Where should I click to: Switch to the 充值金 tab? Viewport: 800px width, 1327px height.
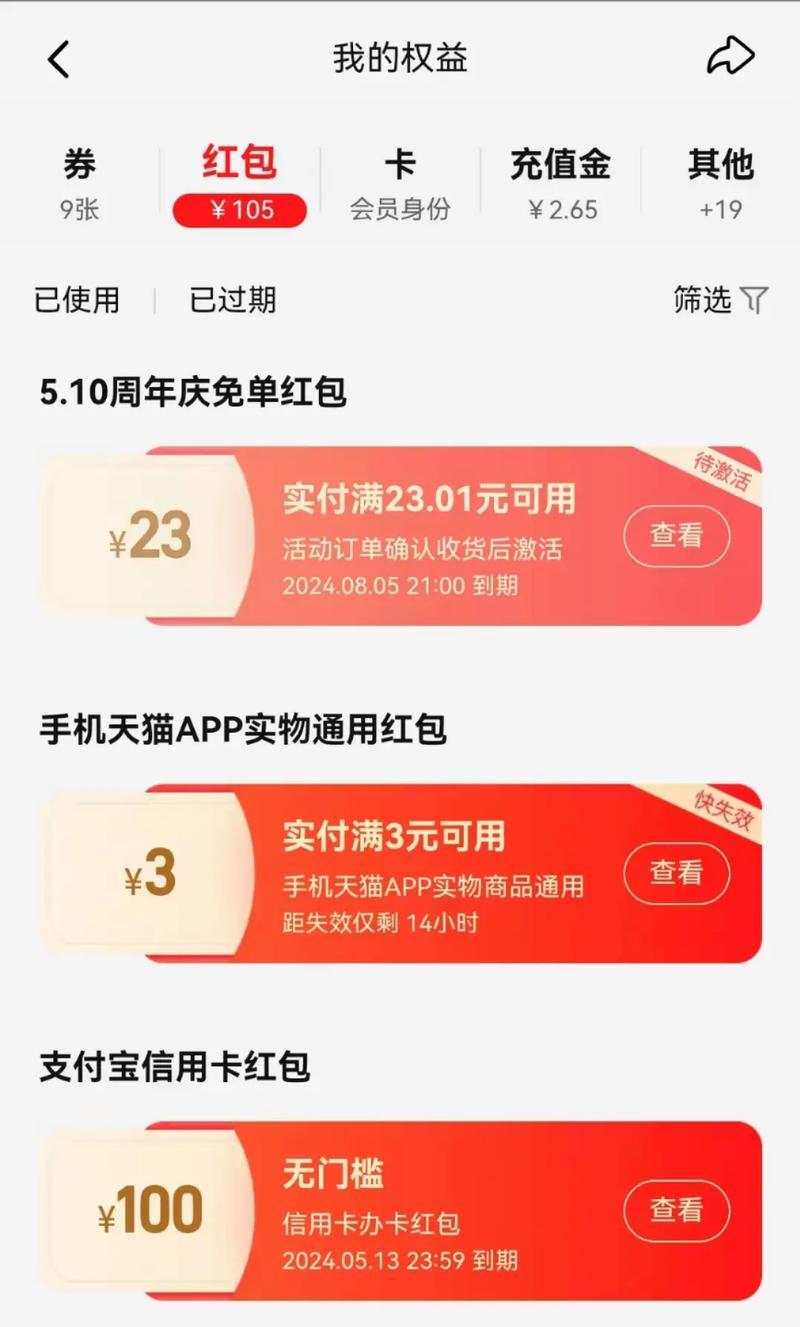pyautogui.click(x=560, y=185)
